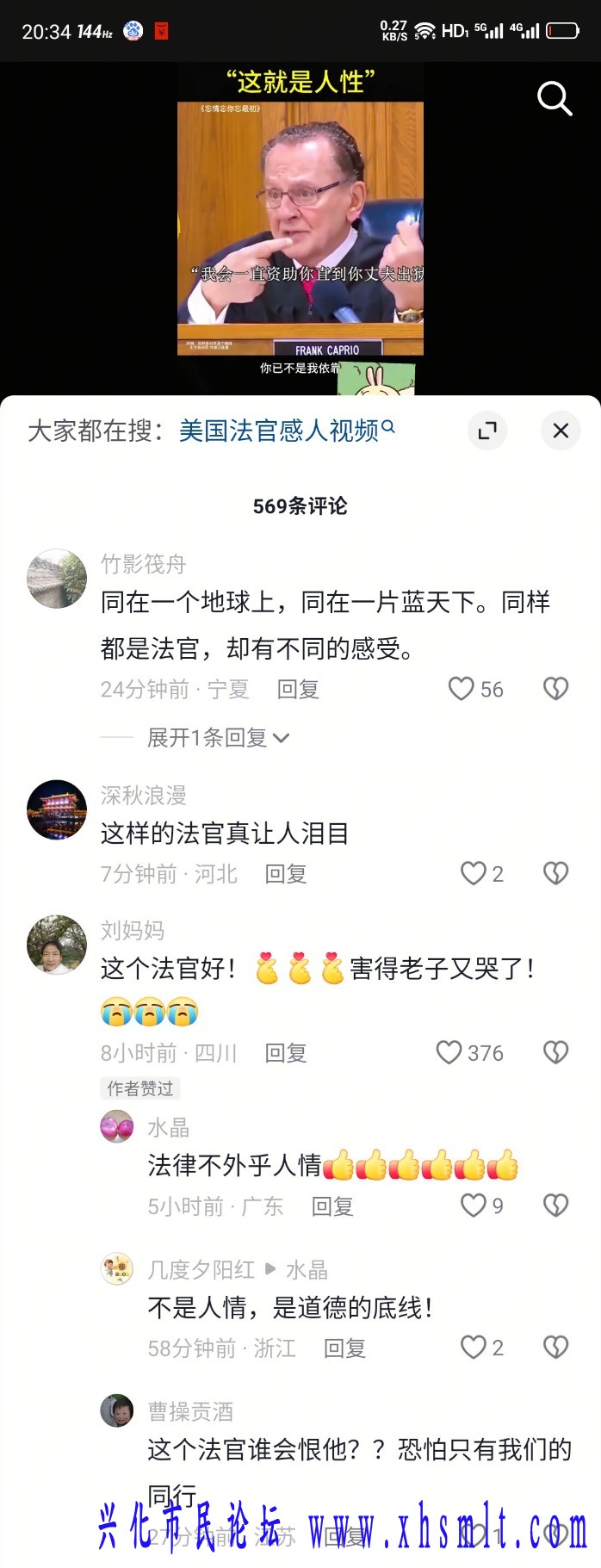Open the search magnifier icon

tap(555, 99)
